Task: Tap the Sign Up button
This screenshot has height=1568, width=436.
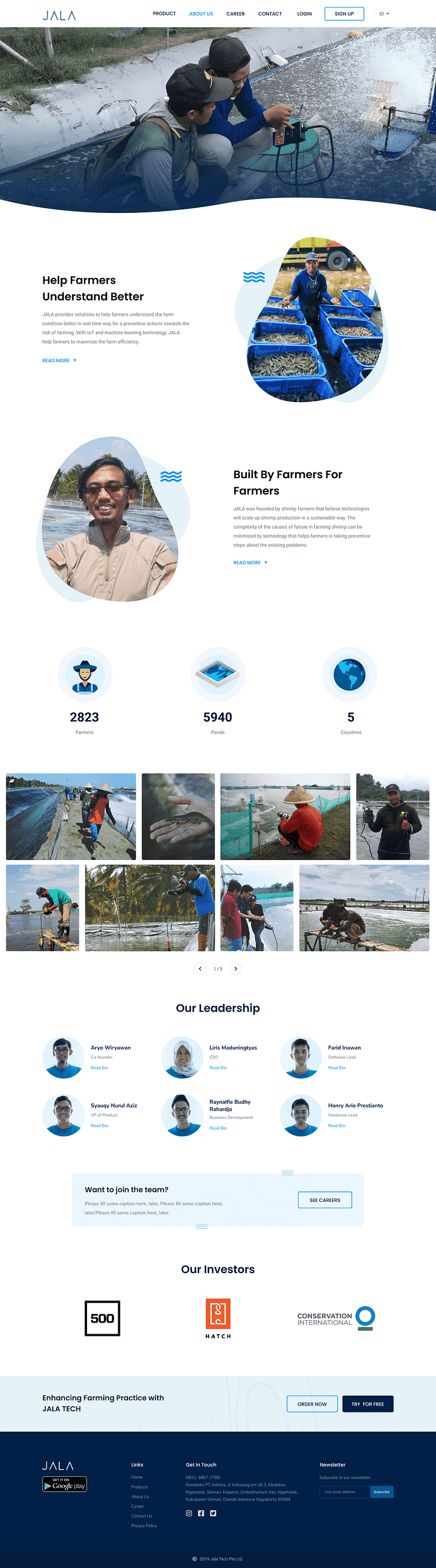Action: coord(344,14)
